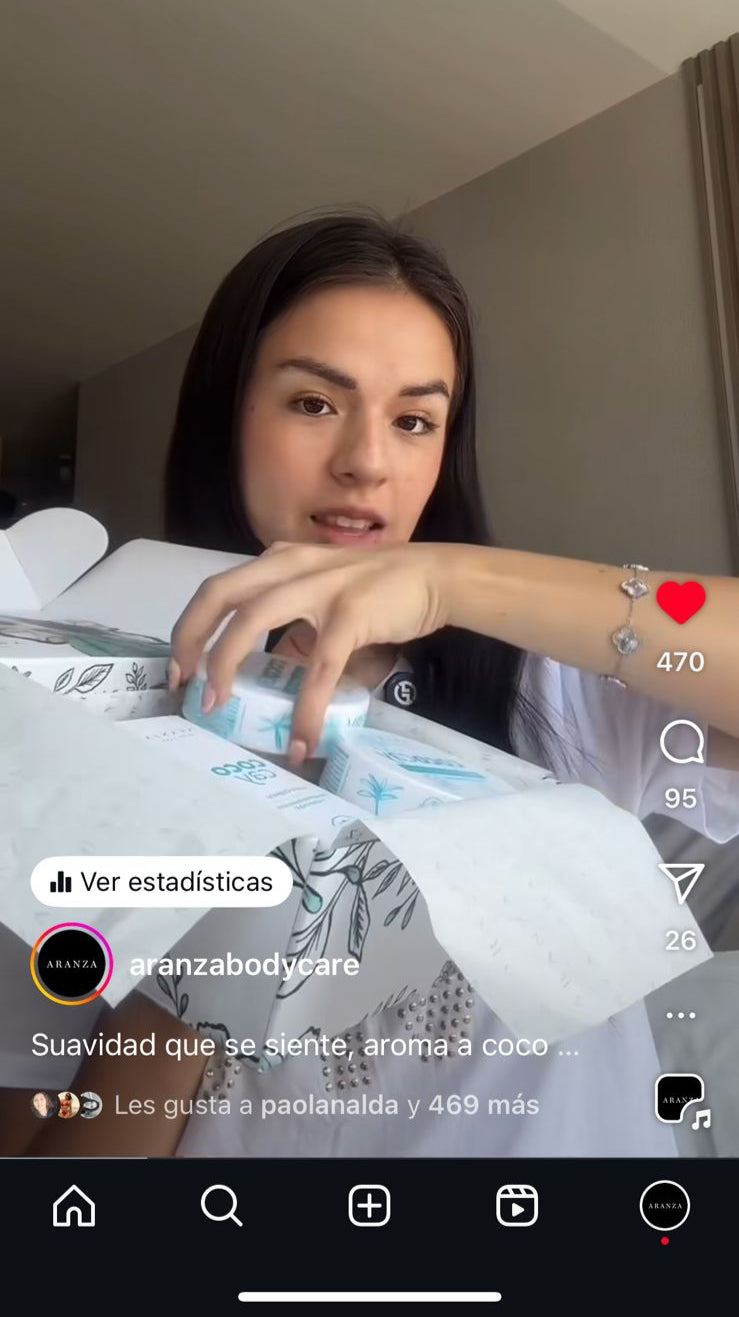The image size is (739, 1317).
Task: Unlike the reel with the red heart
Action: pos(680,603)
